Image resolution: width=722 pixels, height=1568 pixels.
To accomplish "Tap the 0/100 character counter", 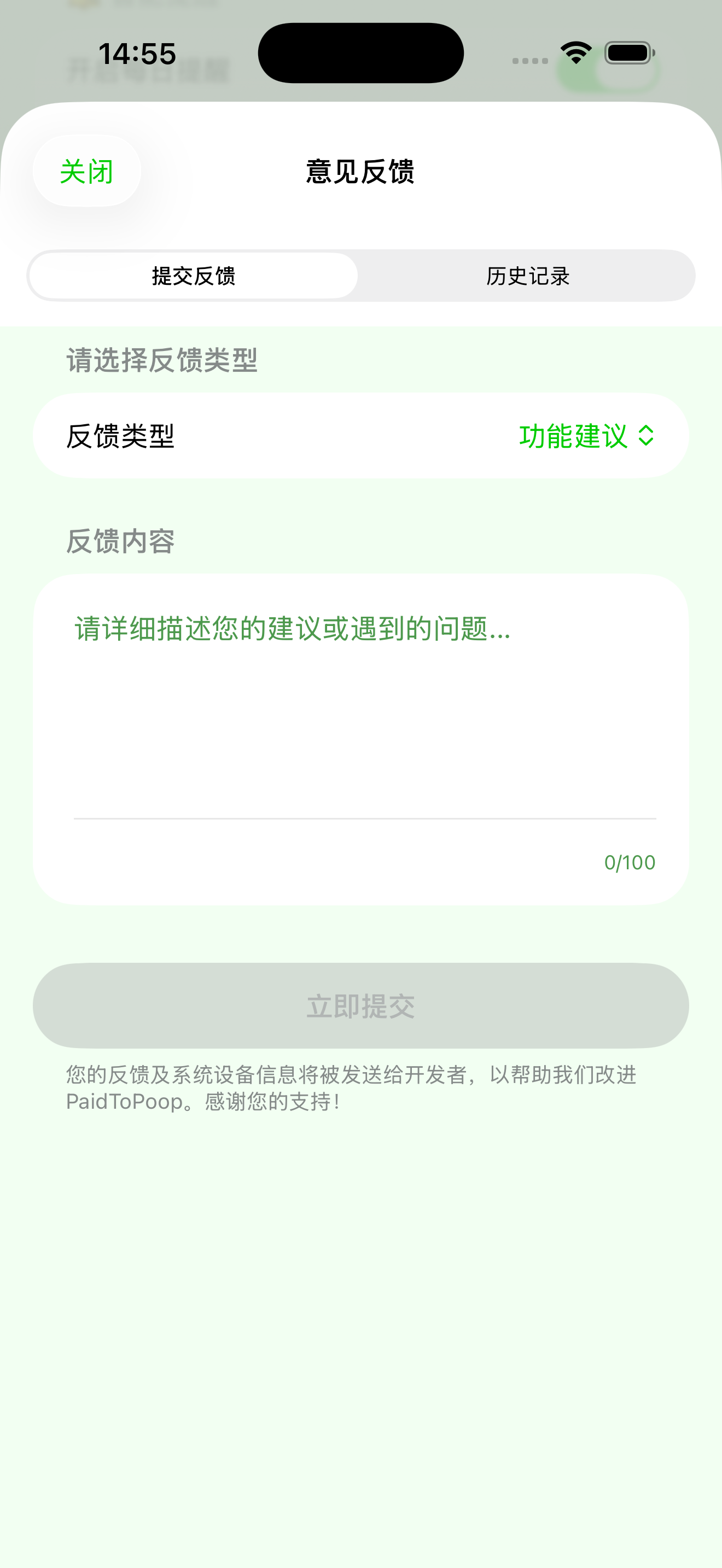I will [629, 862].
